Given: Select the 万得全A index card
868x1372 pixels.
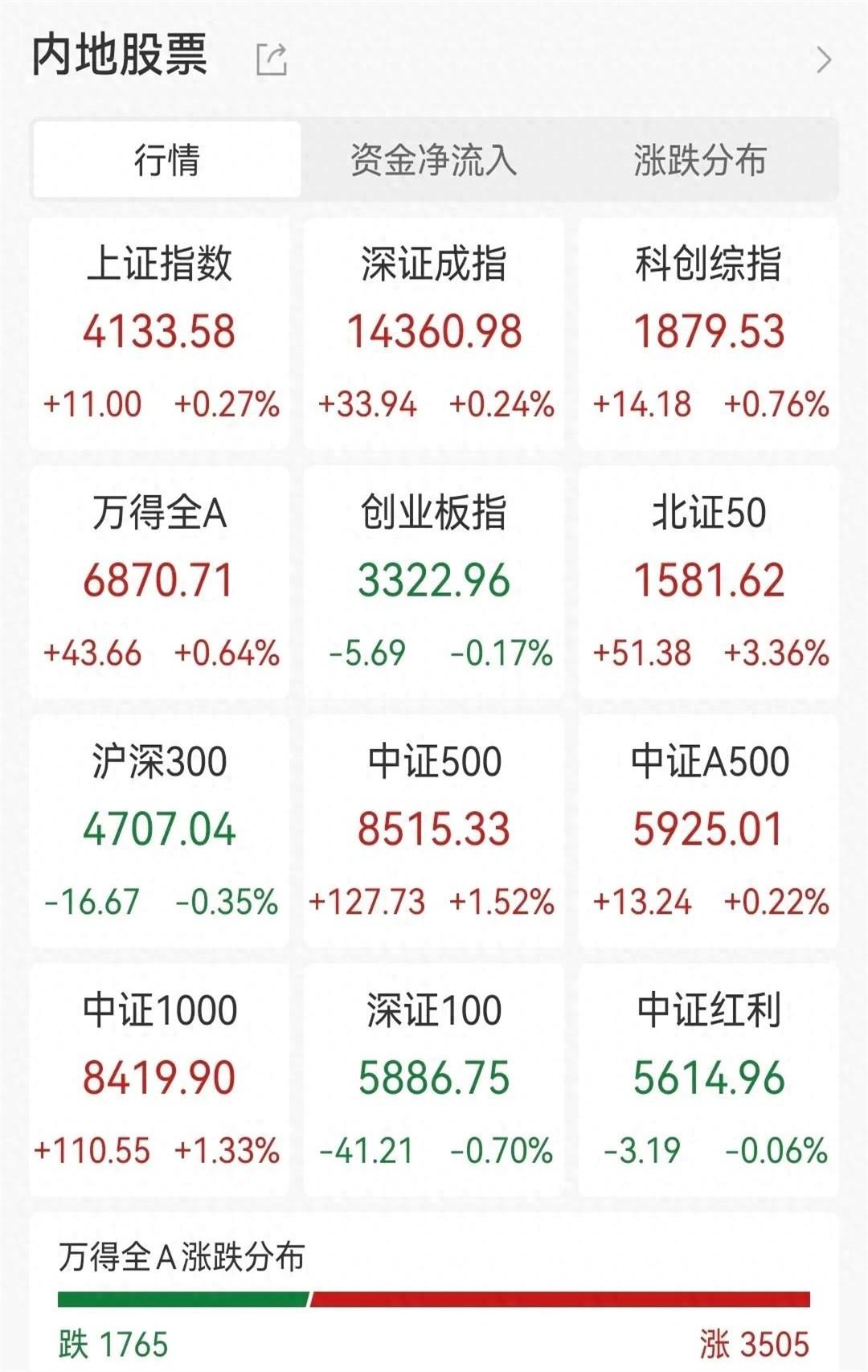Looking at the screenshot, I should point(159,583).
